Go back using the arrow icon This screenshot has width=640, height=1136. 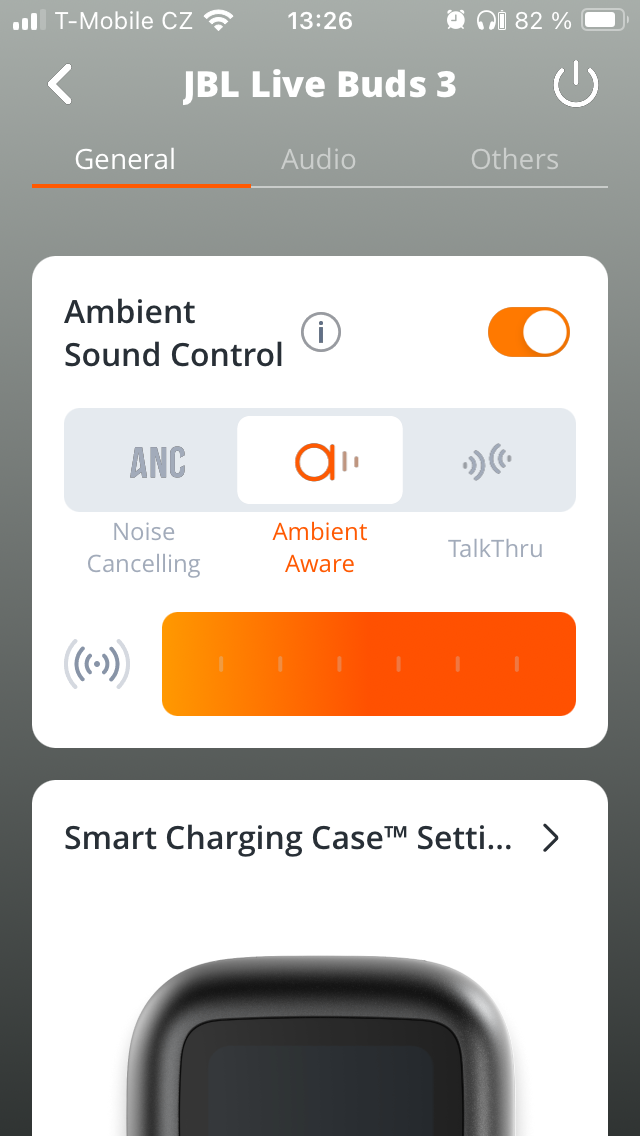60,85
